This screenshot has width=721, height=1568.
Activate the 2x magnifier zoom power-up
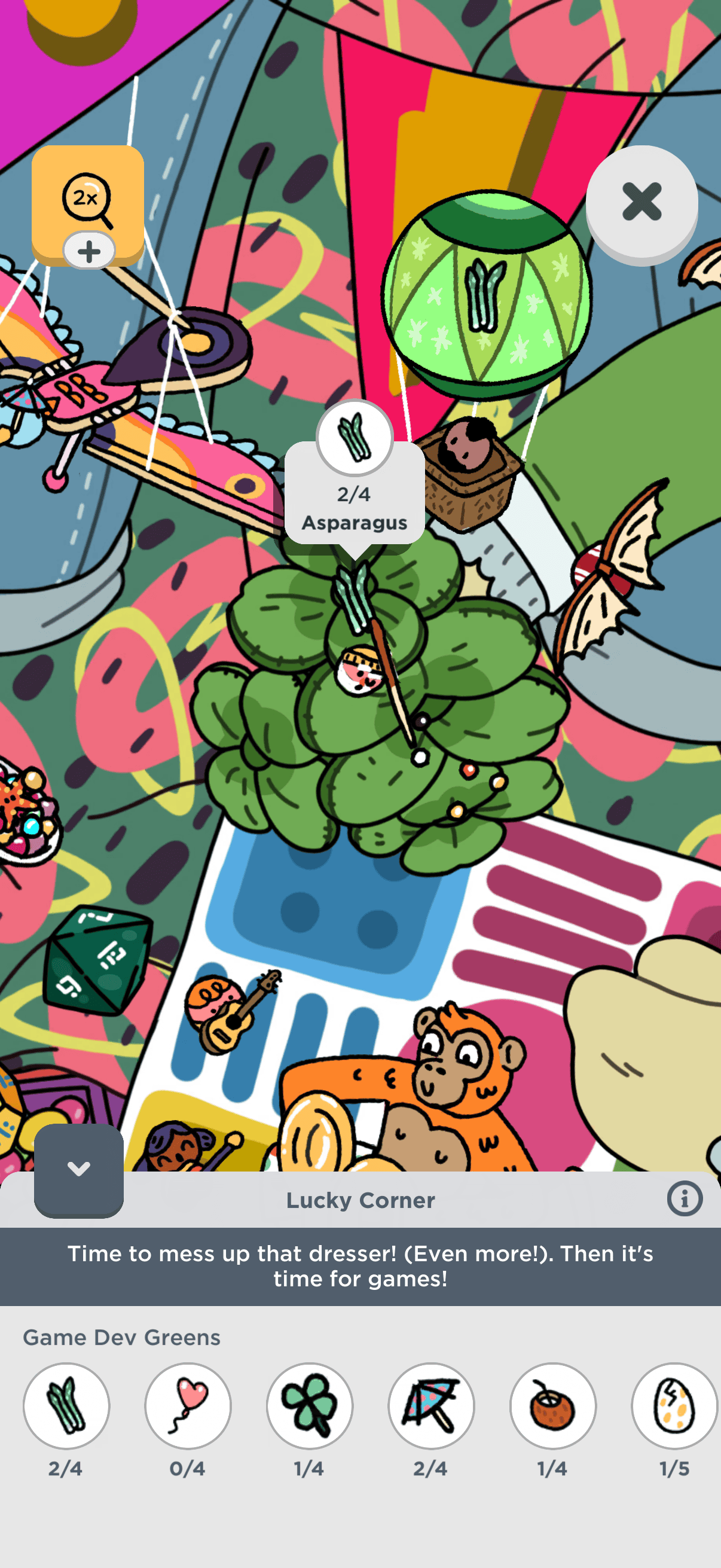pos(88,200)
